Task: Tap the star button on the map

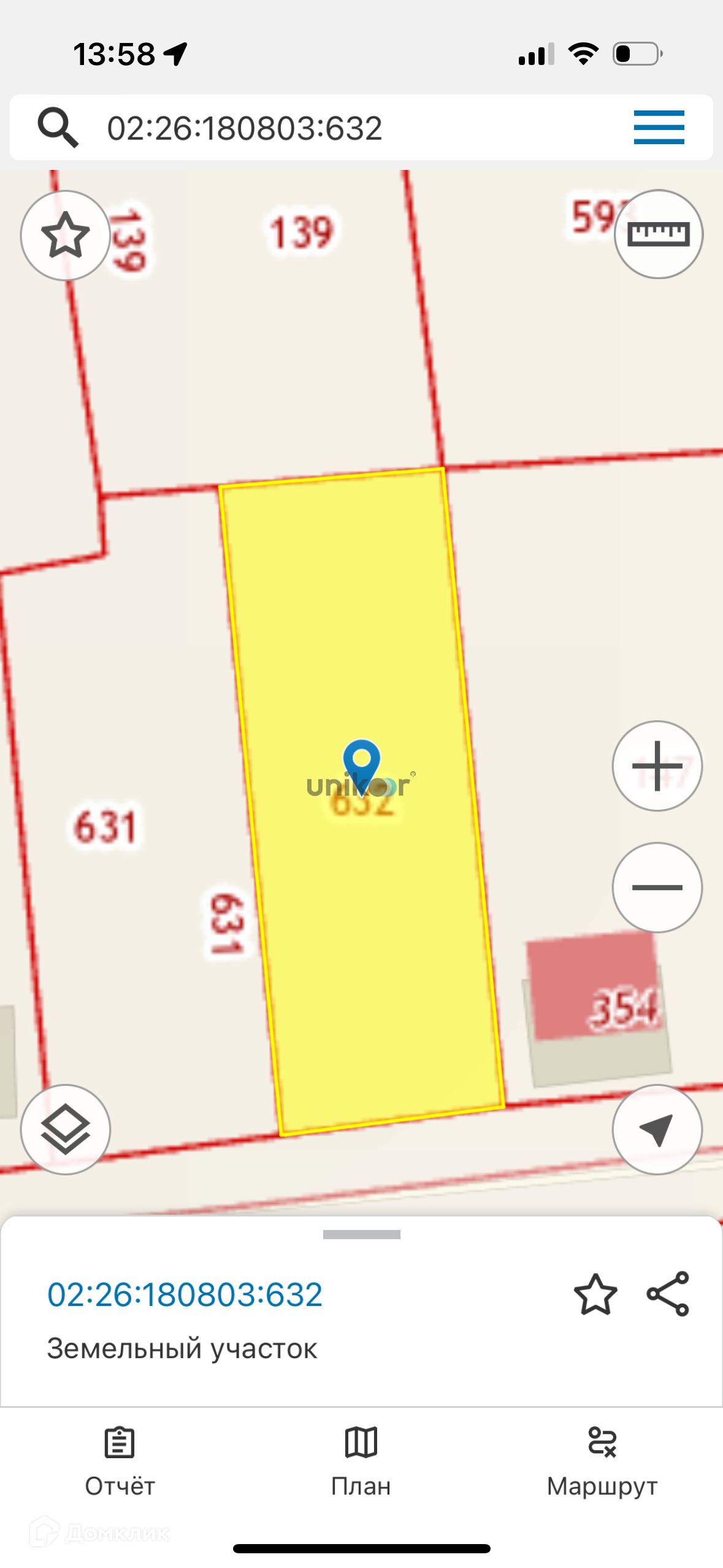Action: (65, 236)
